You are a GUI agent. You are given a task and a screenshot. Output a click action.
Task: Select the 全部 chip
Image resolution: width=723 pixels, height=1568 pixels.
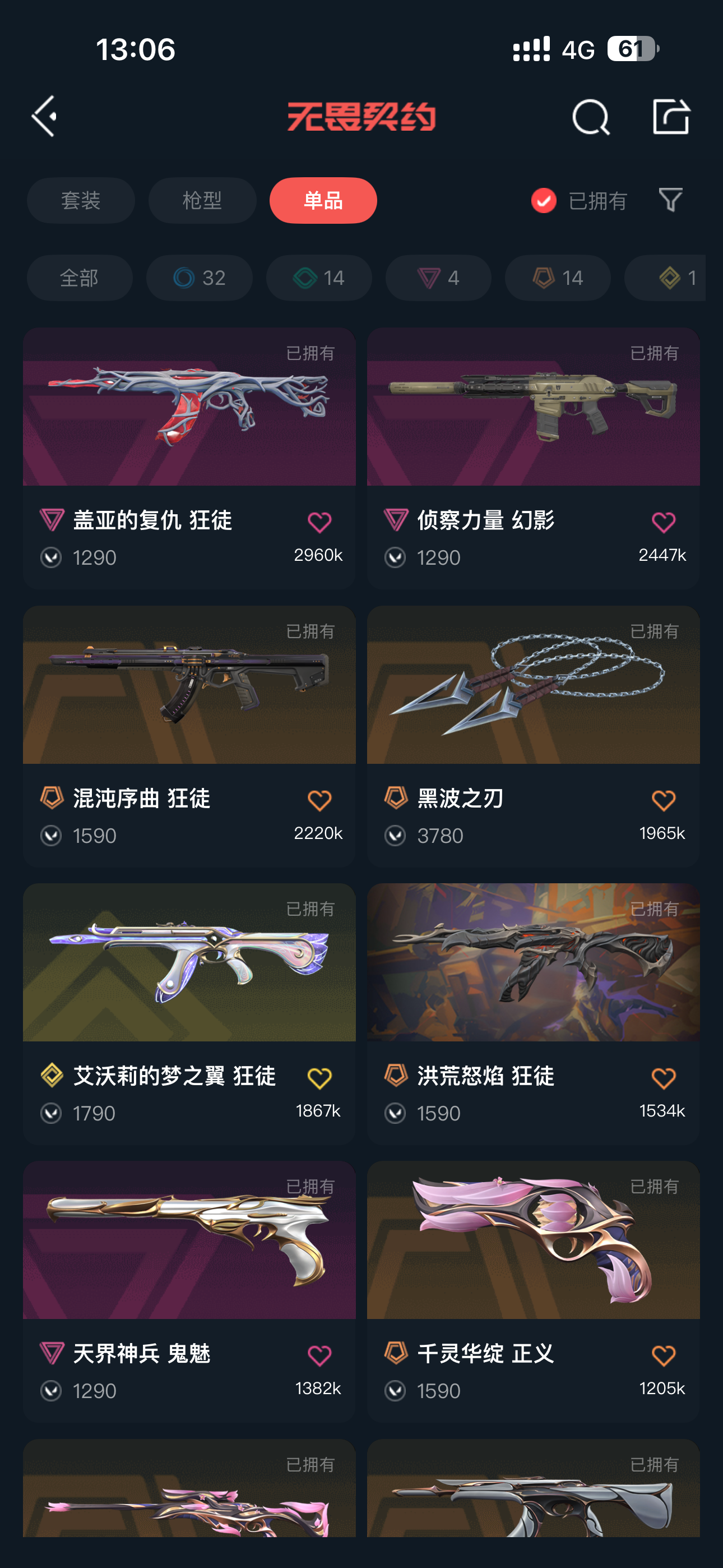point(80,278)
